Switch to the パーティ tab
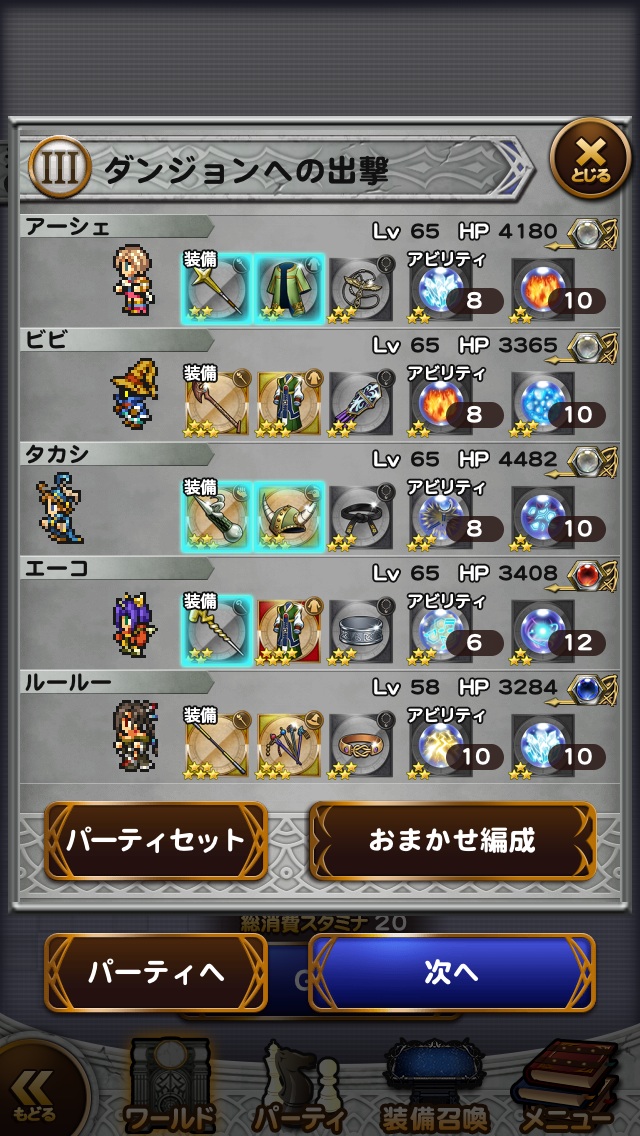640x1136 pixels. (x=298, y=1088)
